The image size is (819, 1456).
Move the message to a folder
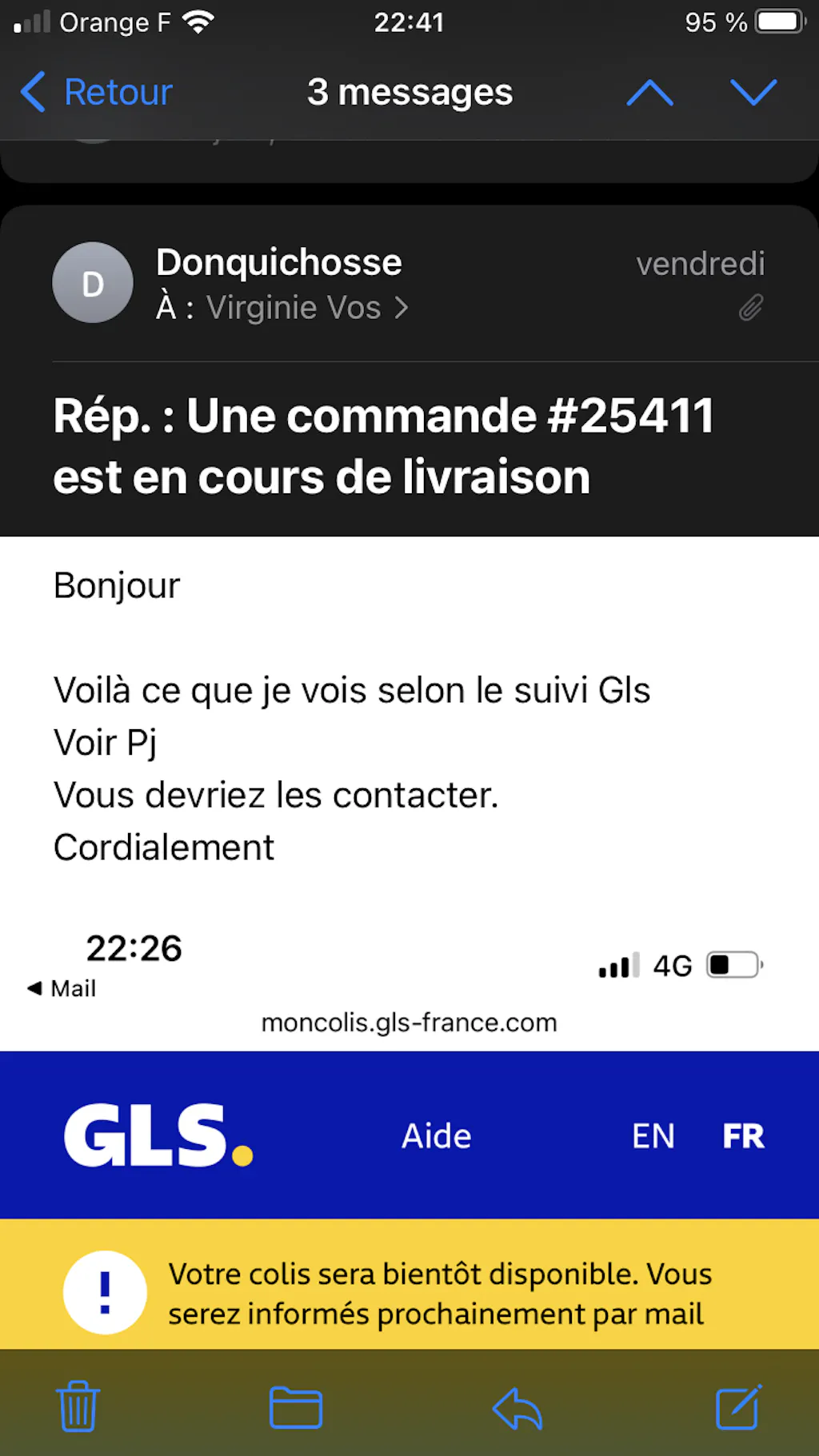click(x=296, y=1406)
